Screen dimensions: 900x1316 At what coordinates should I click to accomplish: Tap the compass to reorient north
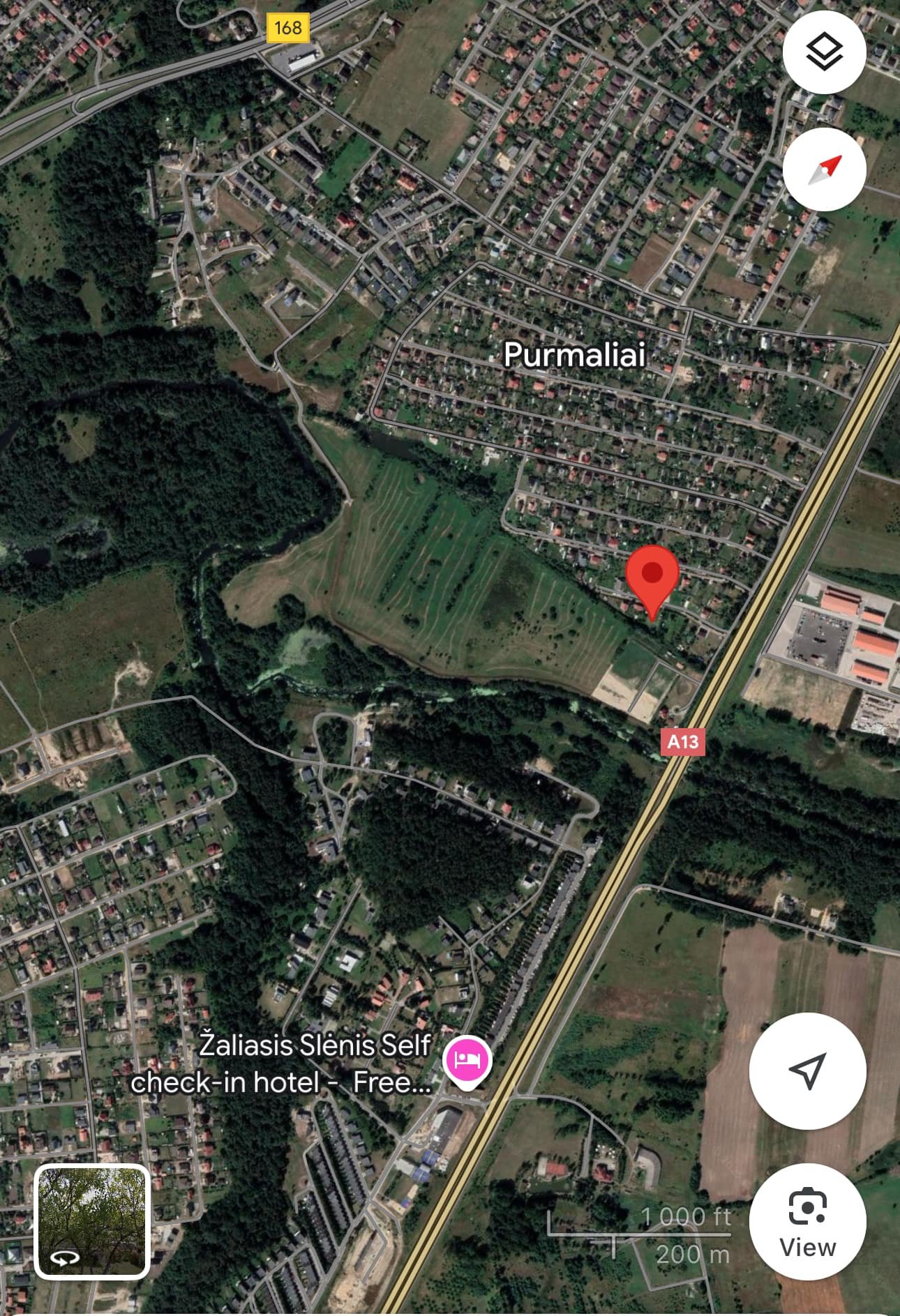click(x=824, y=169)
